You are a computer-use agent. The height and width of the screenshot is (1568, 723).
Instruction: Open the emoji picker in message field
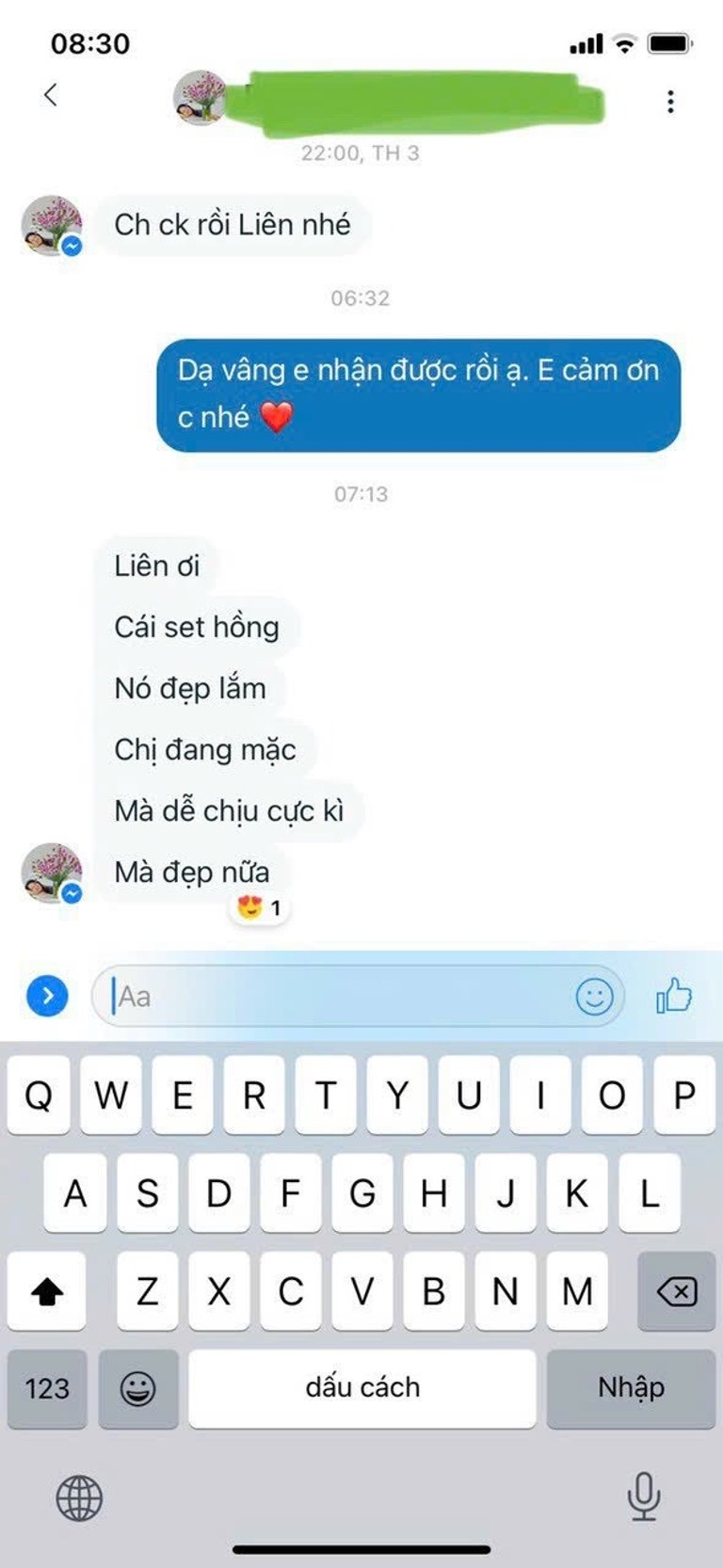click(594, 996)
